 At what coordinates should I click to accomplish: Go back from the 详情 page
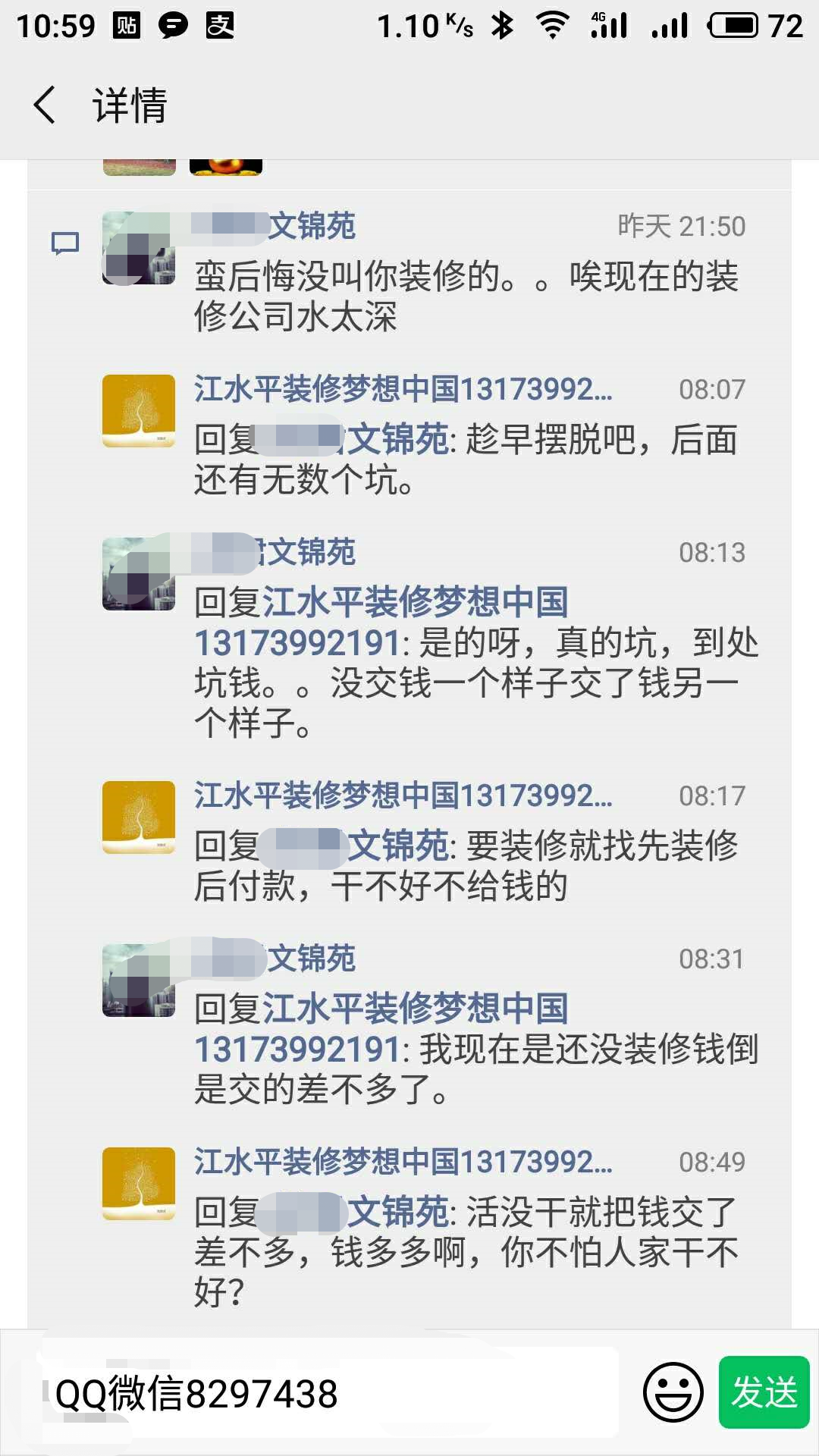(45, 105)
